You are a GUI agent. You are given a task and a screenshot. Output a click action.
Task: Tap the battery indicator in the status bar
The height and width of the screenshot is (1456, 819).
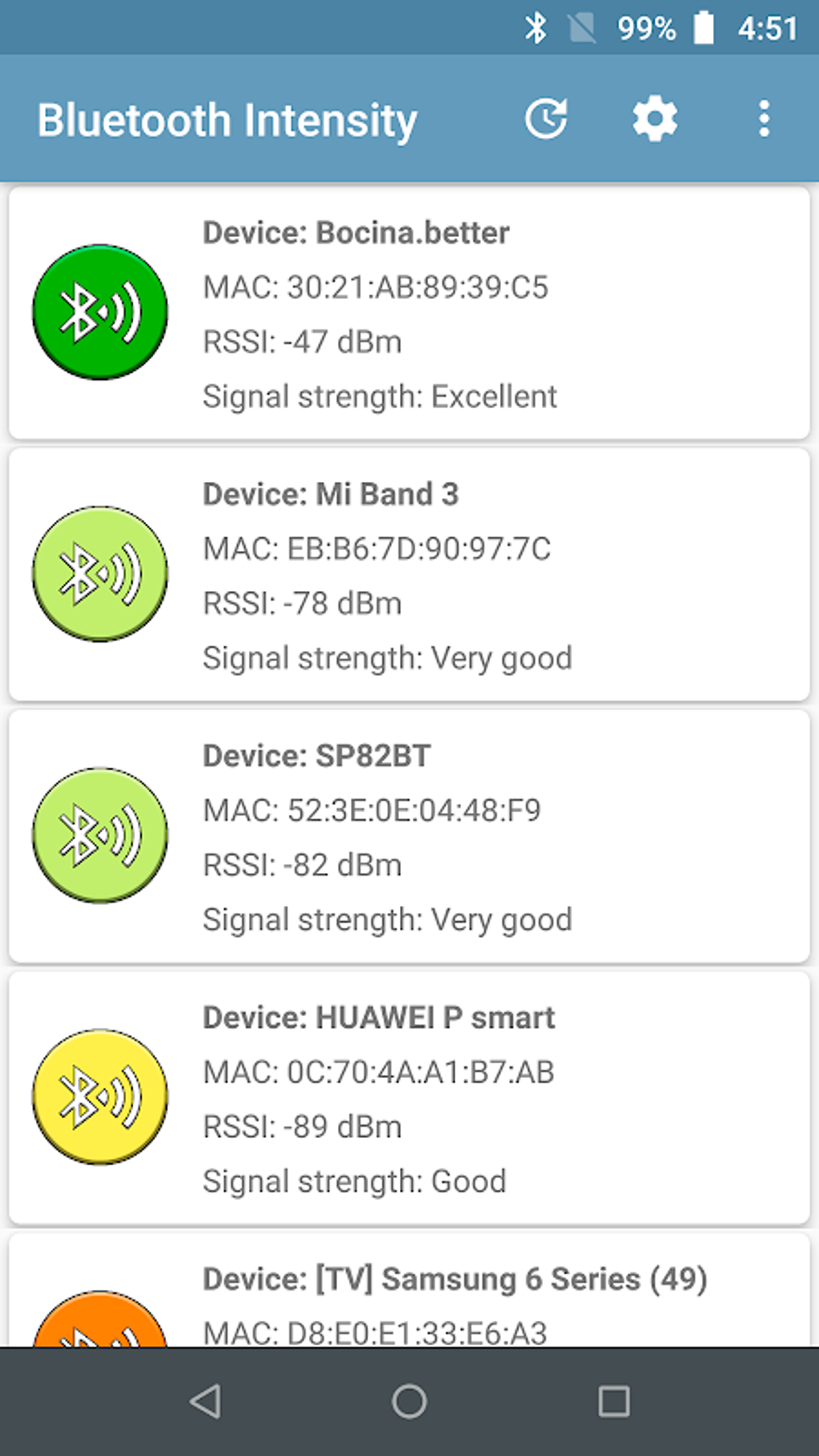tap(704, 27)
